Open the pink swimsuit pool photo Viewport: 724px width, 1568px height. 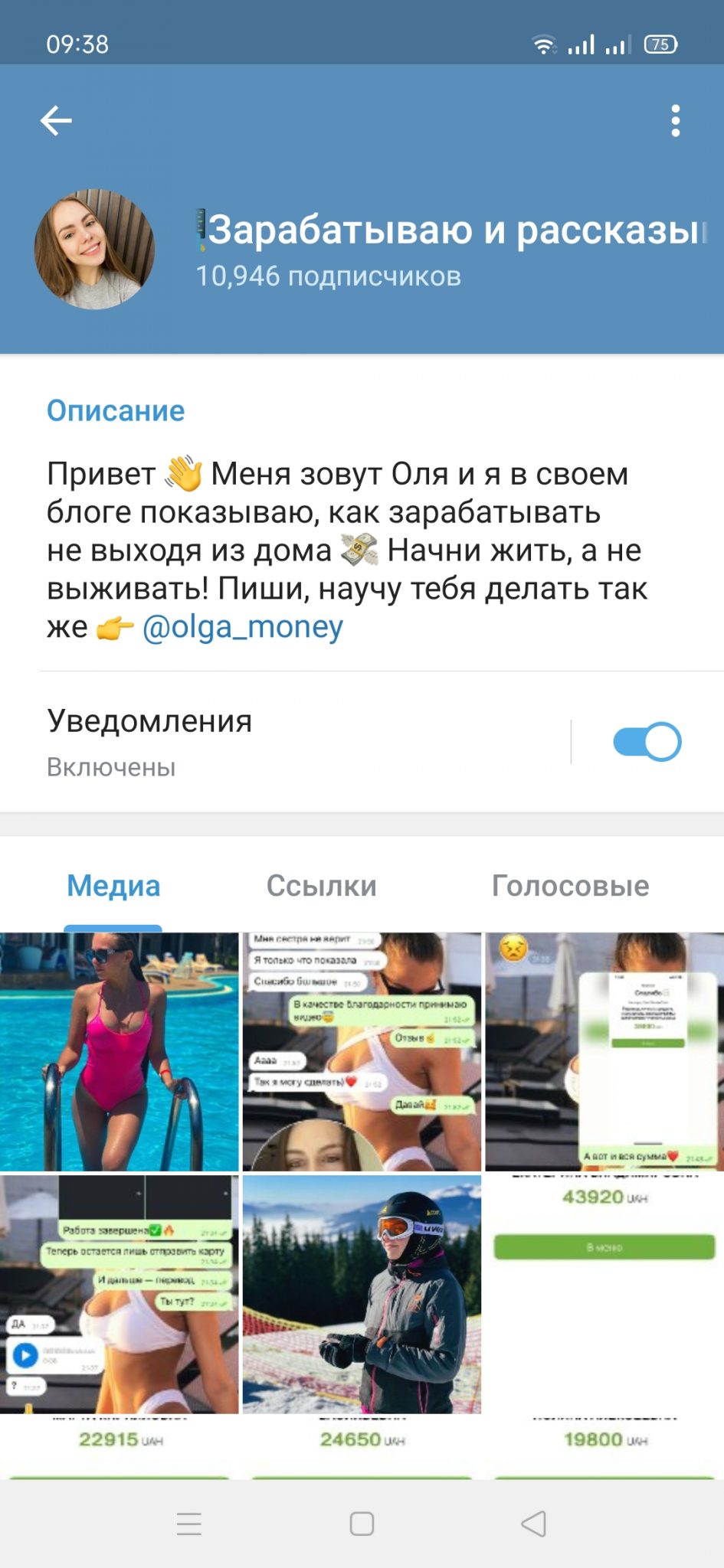(120, 1051)
